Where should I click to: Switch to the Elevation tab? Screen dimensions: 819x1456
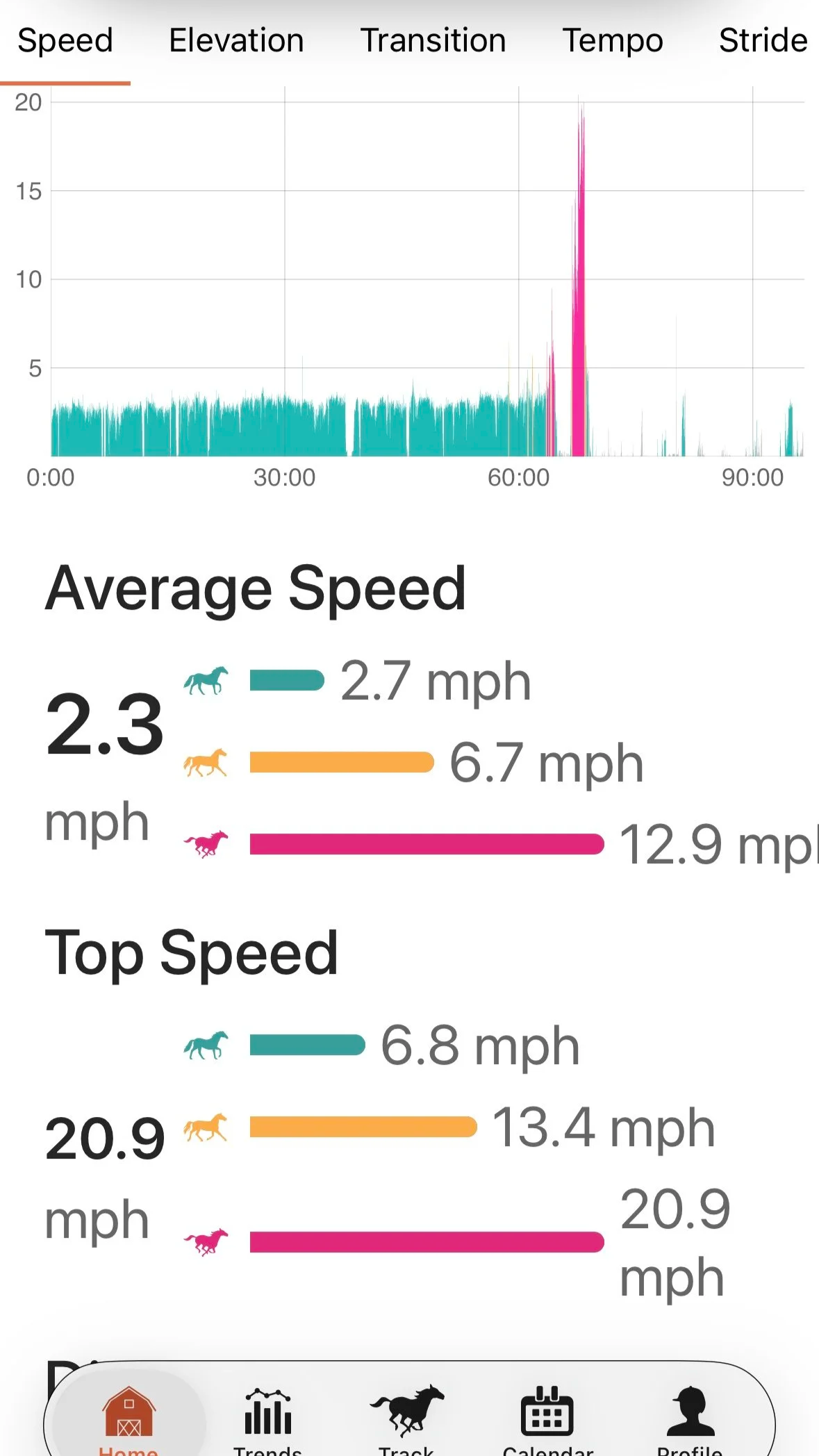[236, 41]
